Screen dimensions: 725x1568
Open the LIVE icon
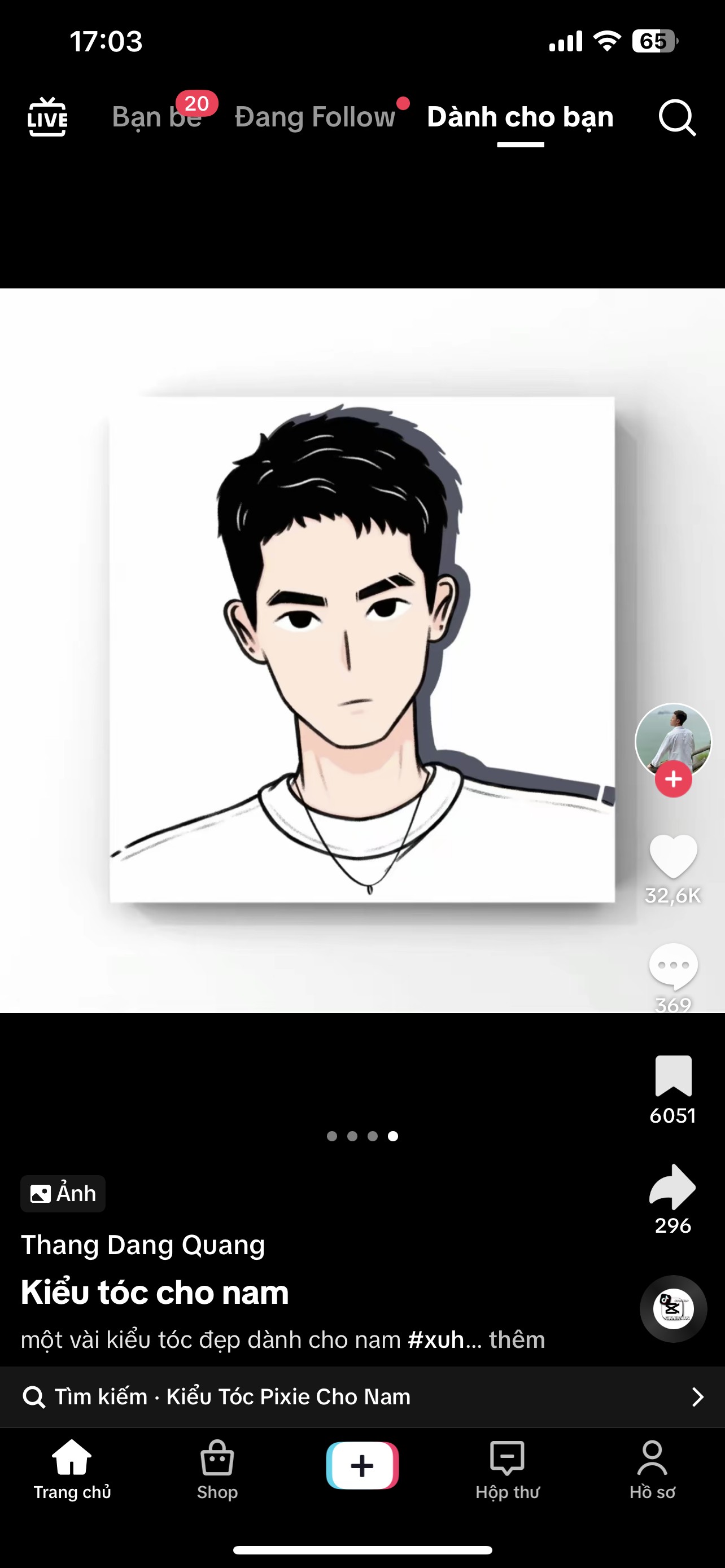(x=47, y=117)
